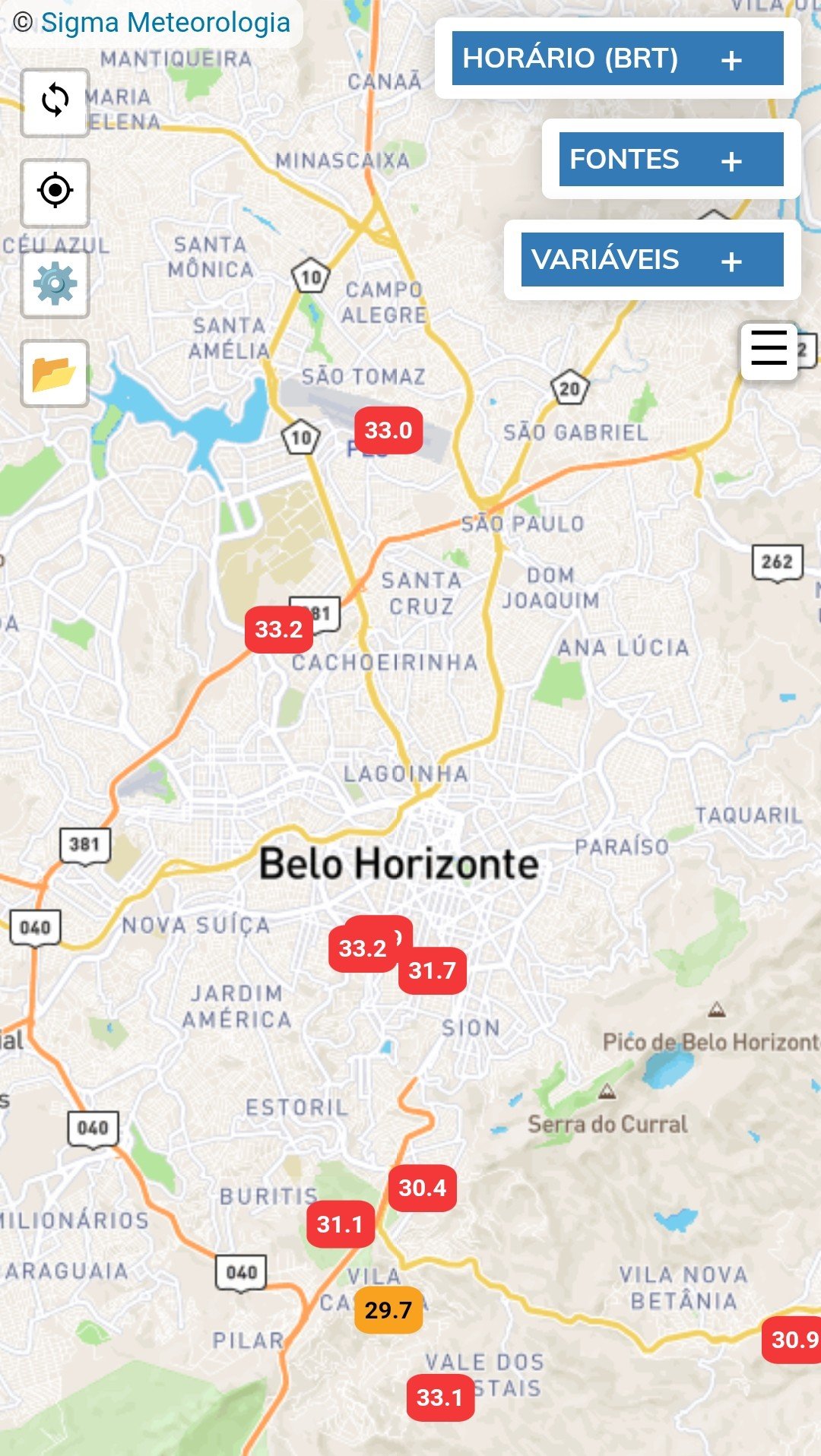Open the folder icon button
This screenshot has width=821, height=1456.
click(x=55, y=373)
